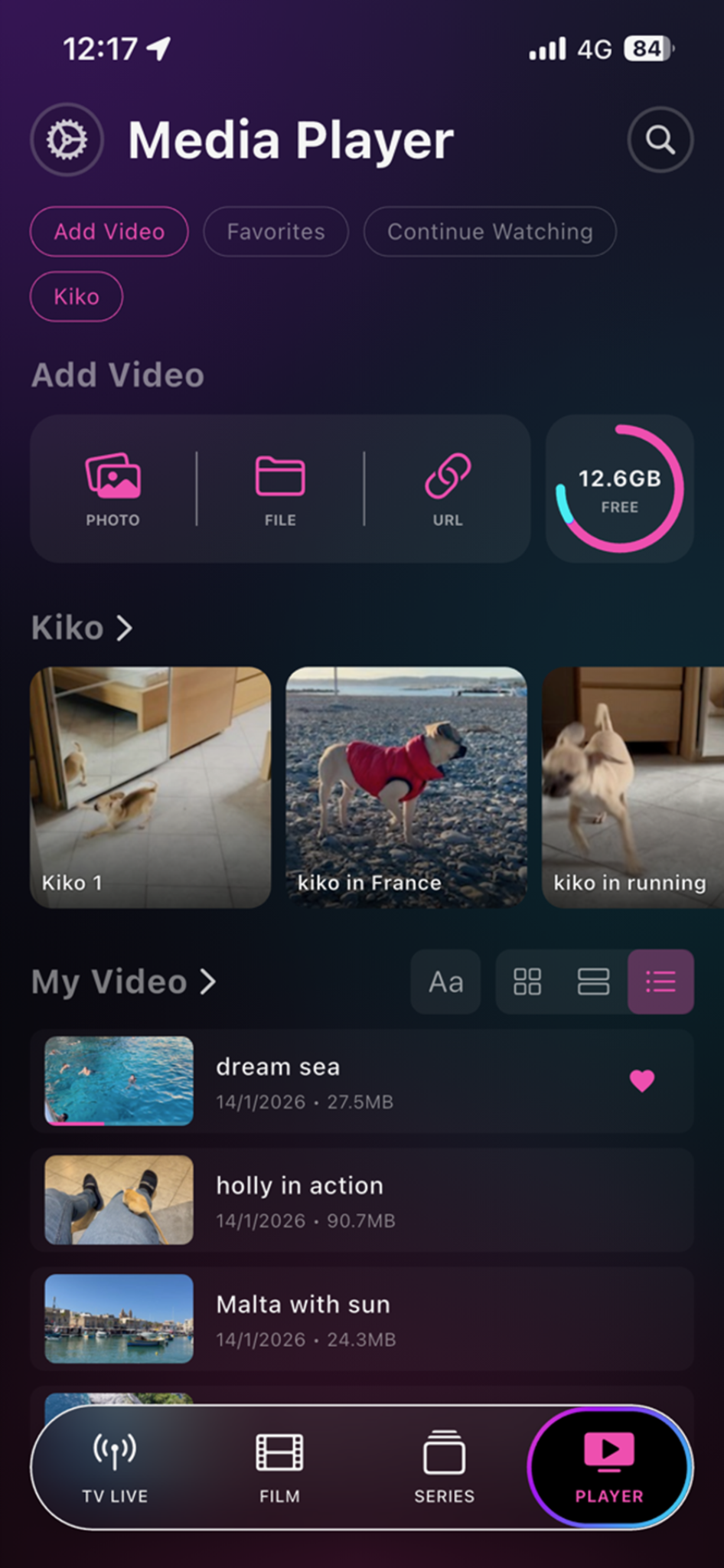Click the 12.6GB free storage ring
This screenshot has height=1568, width=724.
(619, 488)
